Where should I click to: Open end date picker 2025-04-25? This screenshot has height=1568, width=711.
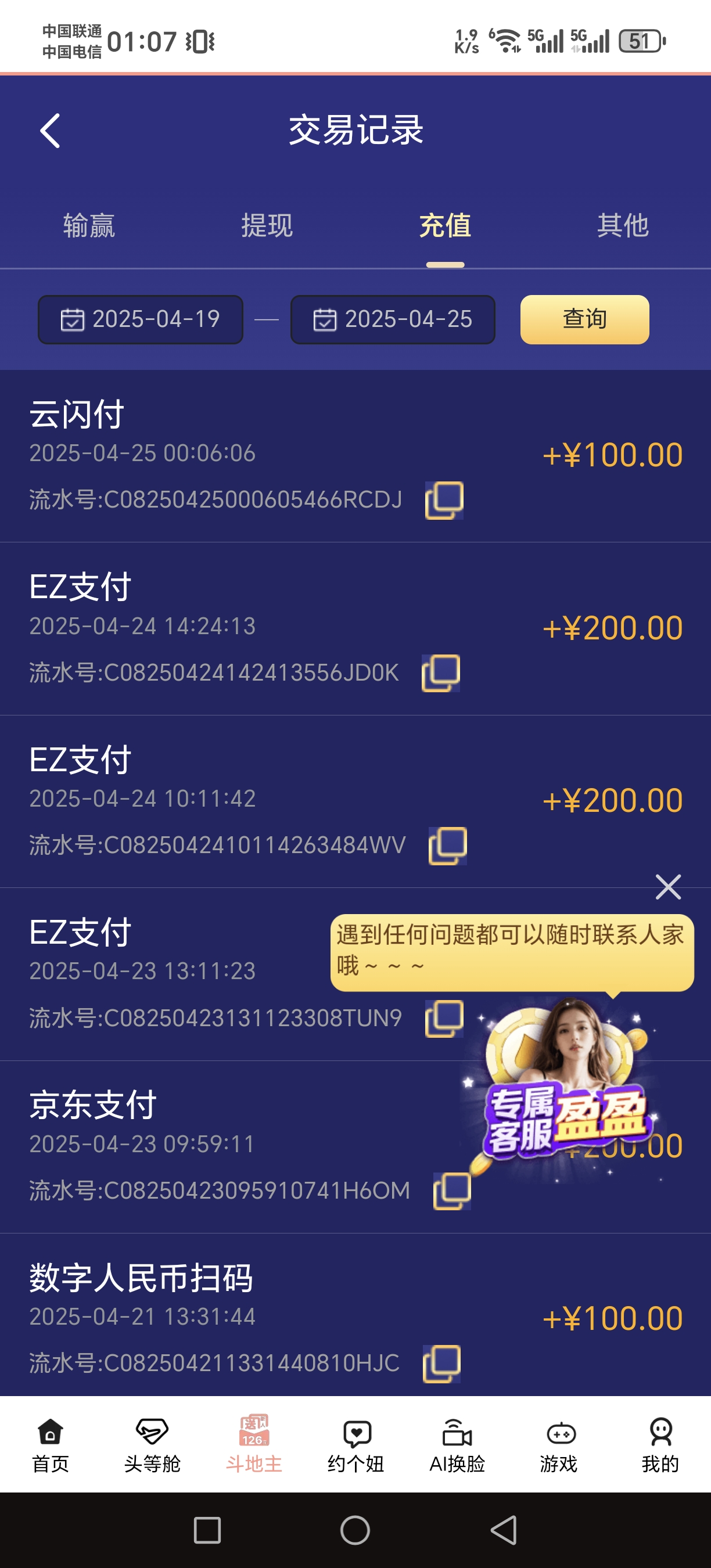(393, 319)
